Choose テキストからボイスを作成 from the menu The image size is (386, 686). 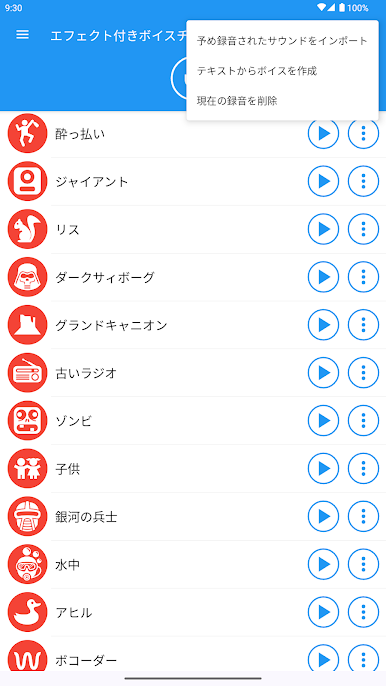[282, 70]
